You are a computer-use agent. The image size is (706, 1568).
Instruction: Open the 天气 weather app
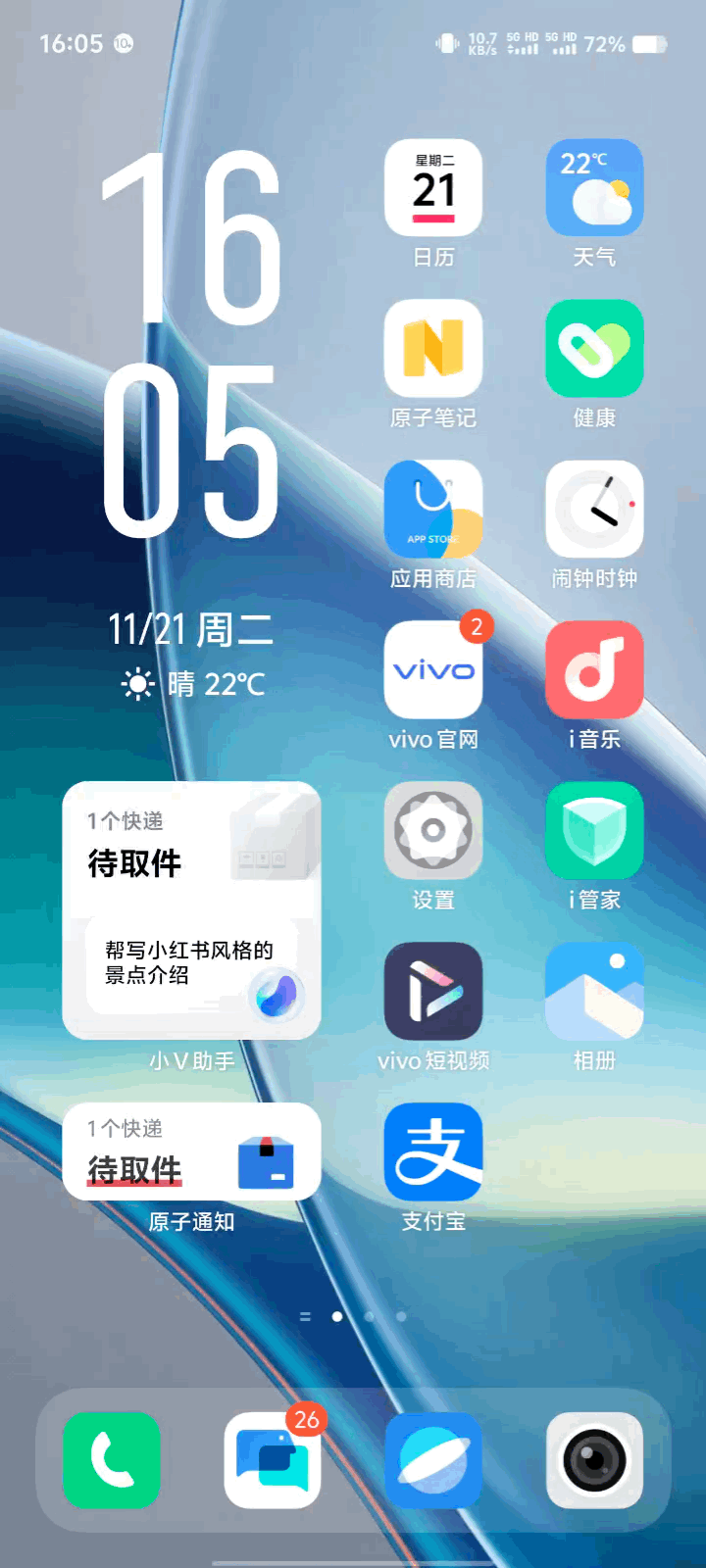pos(594,188)
